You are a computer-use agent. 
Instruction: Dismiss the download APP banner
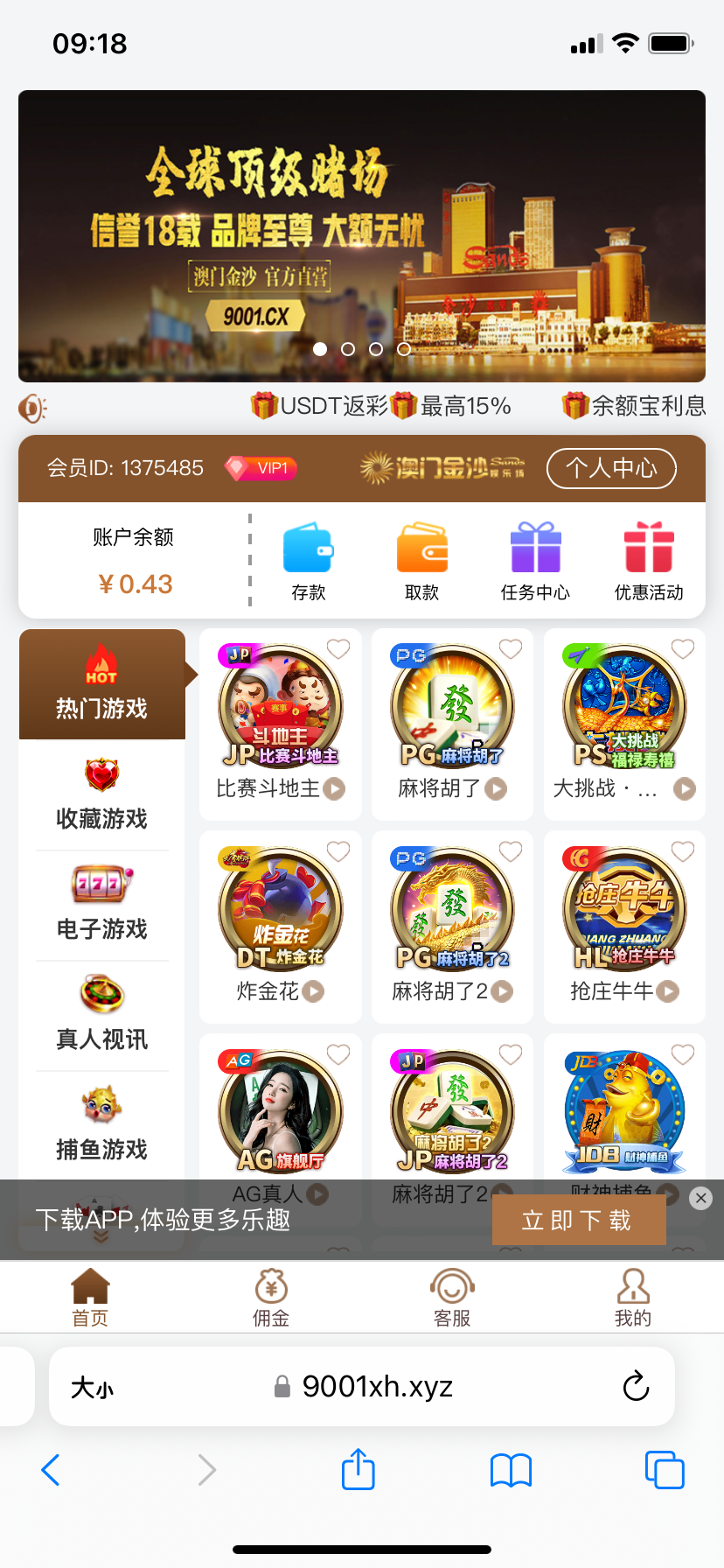[x=701, y=1198]
